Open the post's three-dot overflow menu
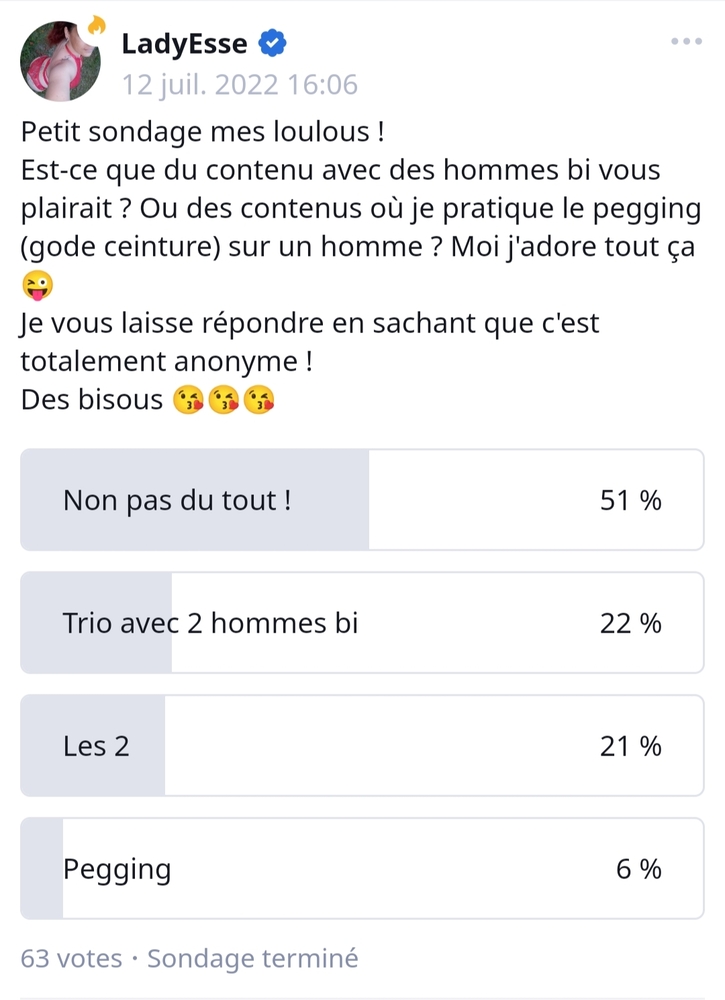This screenshot has width=725, height=1000. (686, 42)
